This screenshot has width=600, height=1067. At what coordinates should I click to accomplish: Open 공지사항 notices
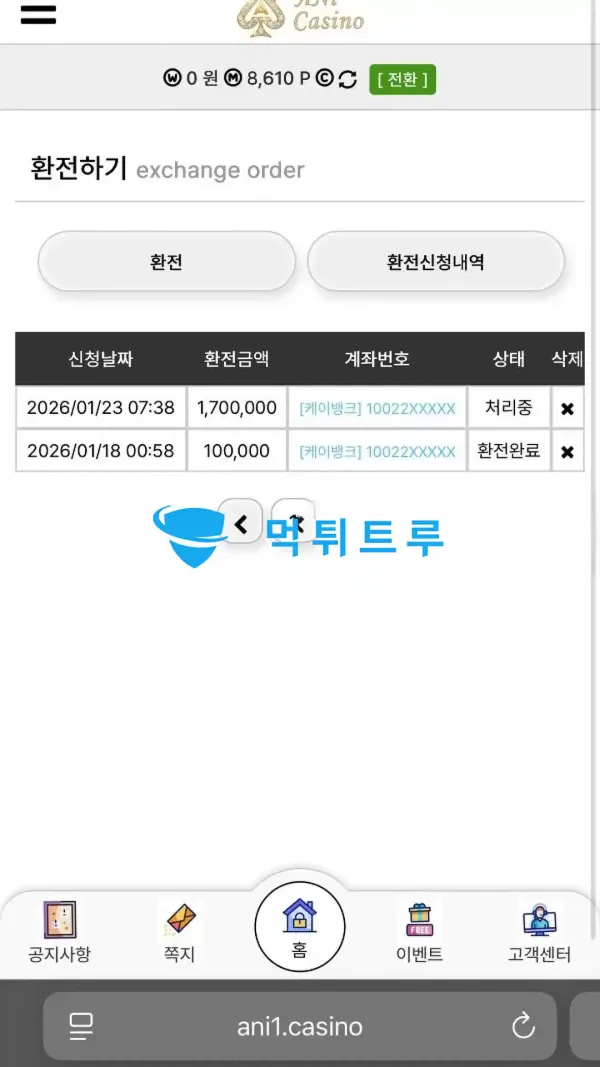(59, 932)
